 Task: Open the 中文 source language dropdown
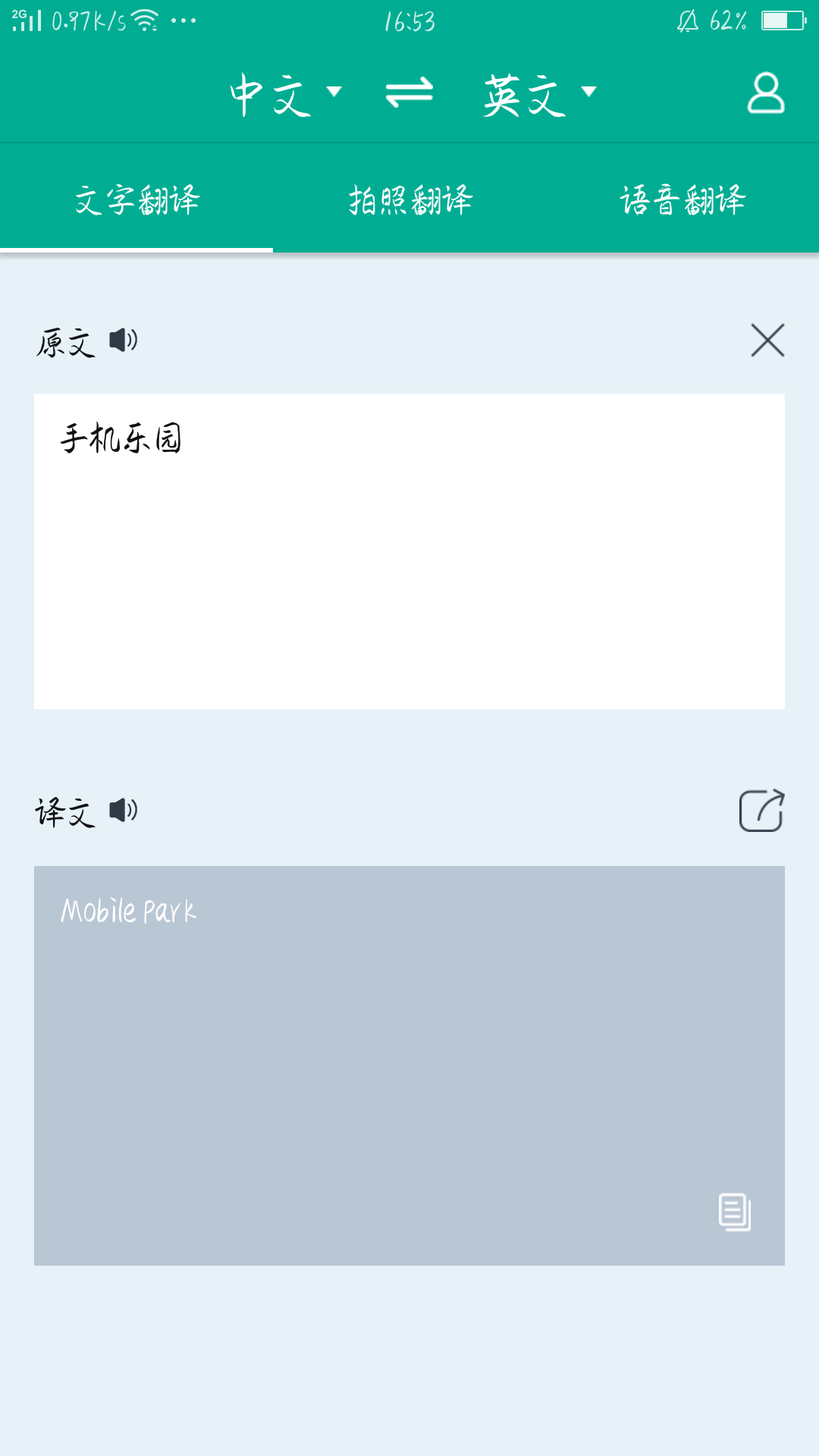pyautogui.click(x=286, y=94)
